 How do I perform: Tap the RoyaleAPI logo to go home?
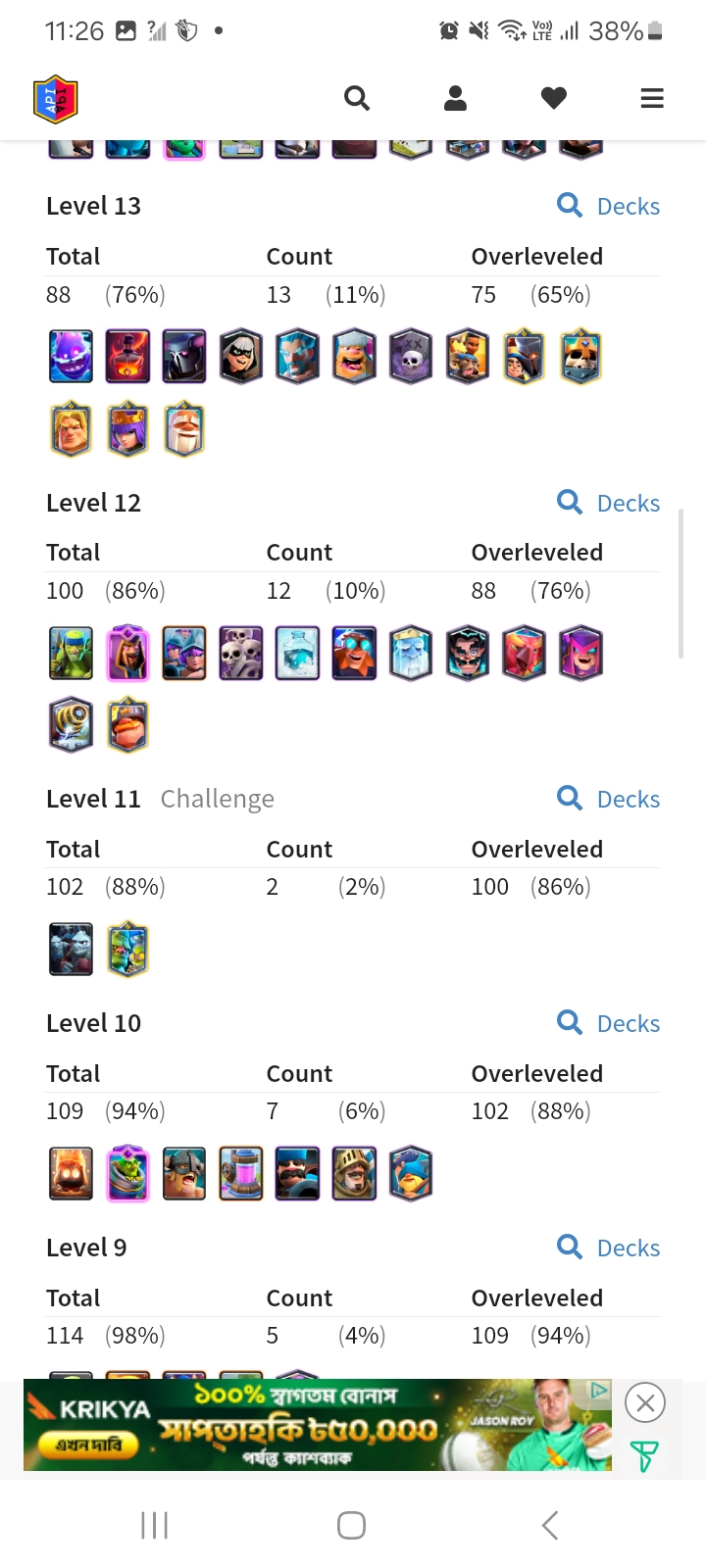[x=56, y=99]
